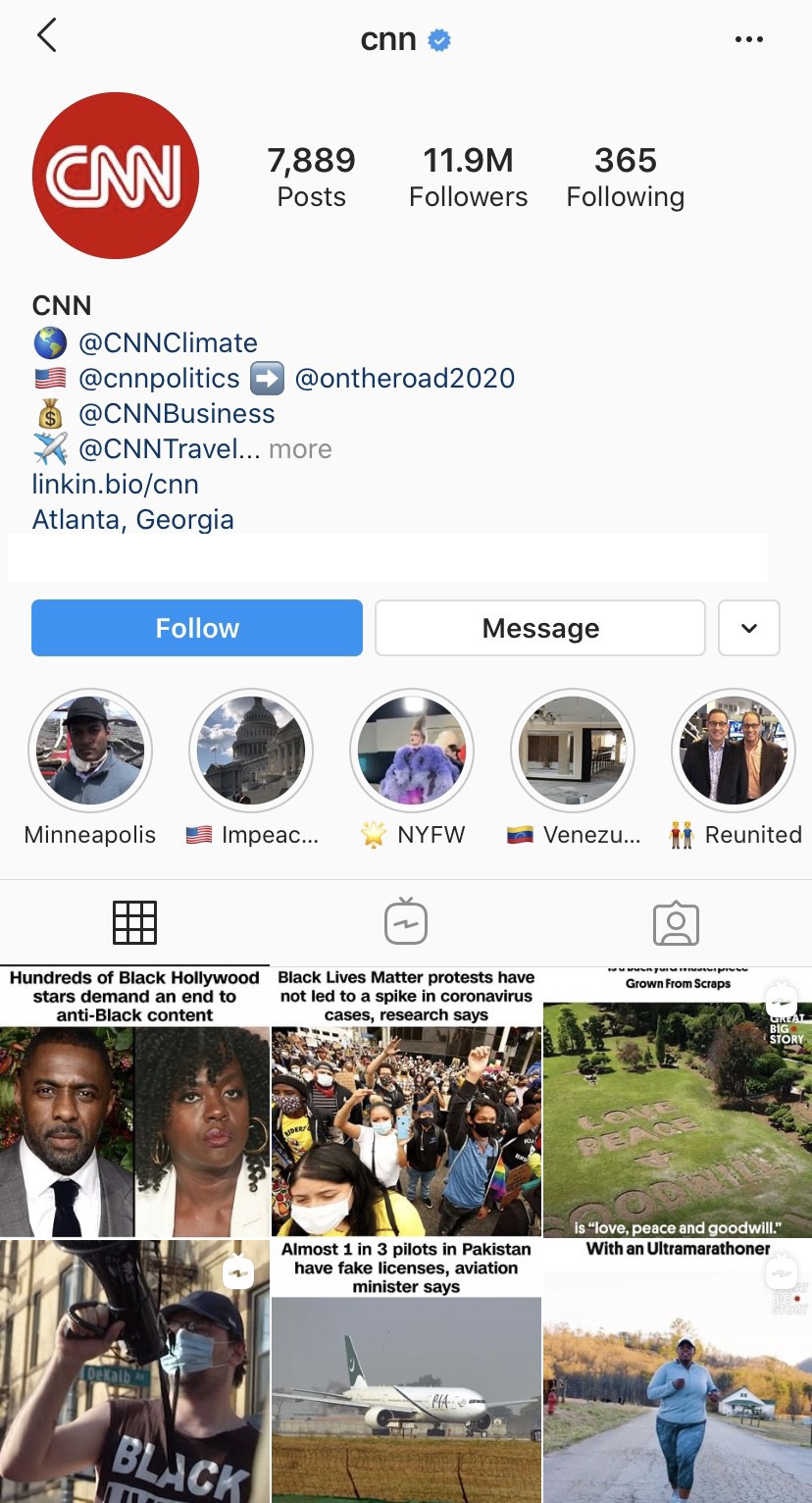View the Reunited story highlight
This screenshot has width=812, height=1503.
click(x=734, y=751)
